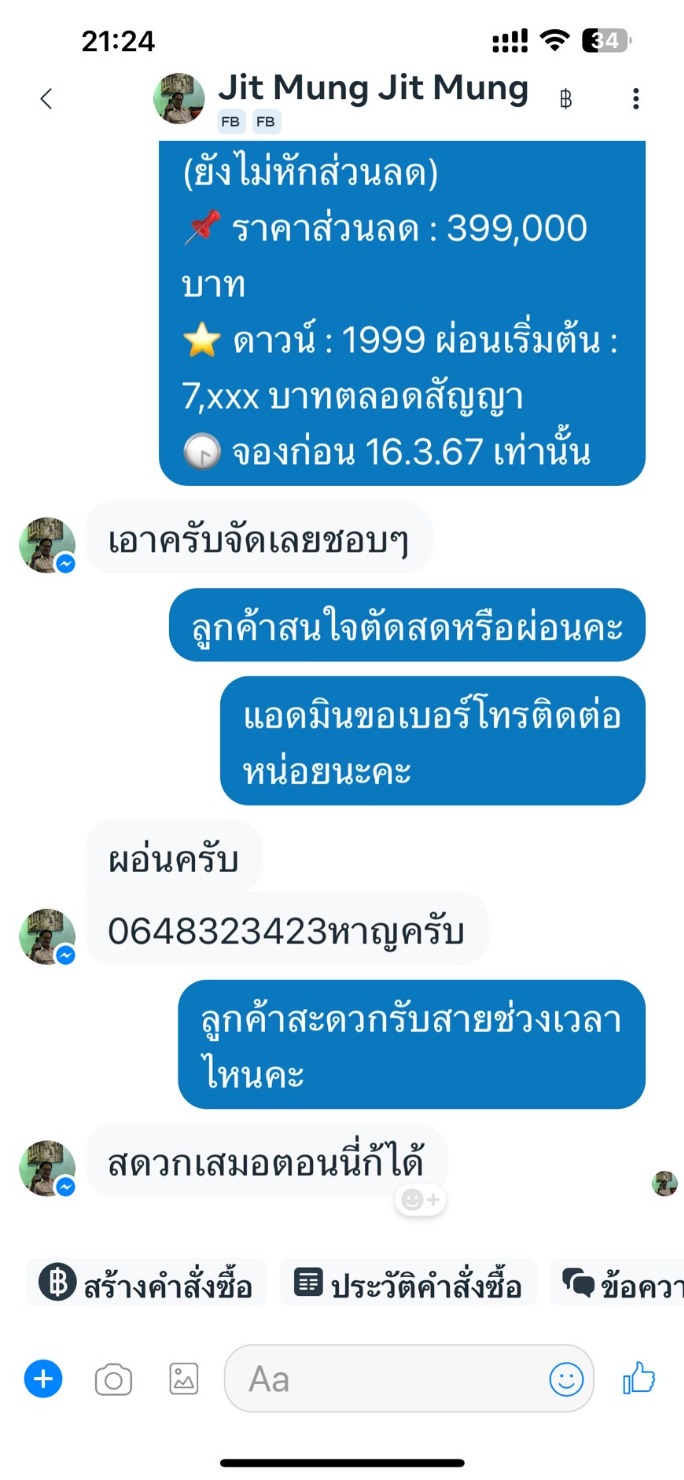Open ประวัติคำสั่งซื้อ order history chip
Viewport: 684px width, 1480px height.
[x=408, y=1281]
